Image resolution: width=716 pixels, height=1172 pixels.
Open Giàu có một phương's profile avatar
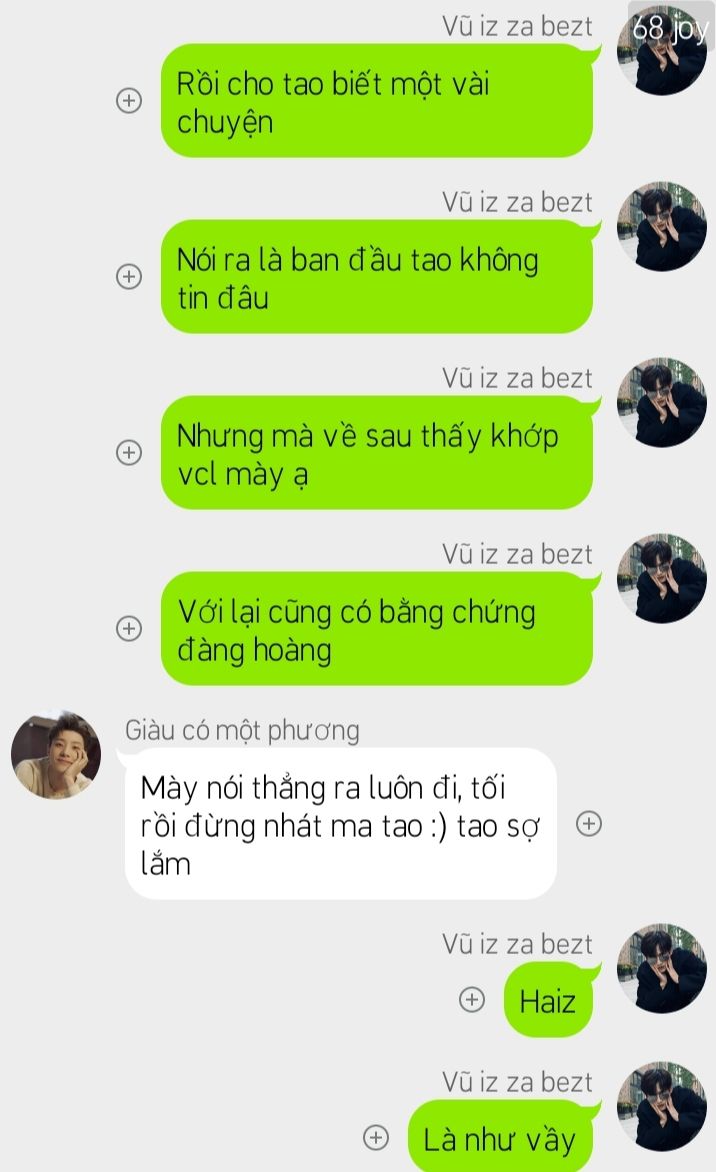(56, 754)
